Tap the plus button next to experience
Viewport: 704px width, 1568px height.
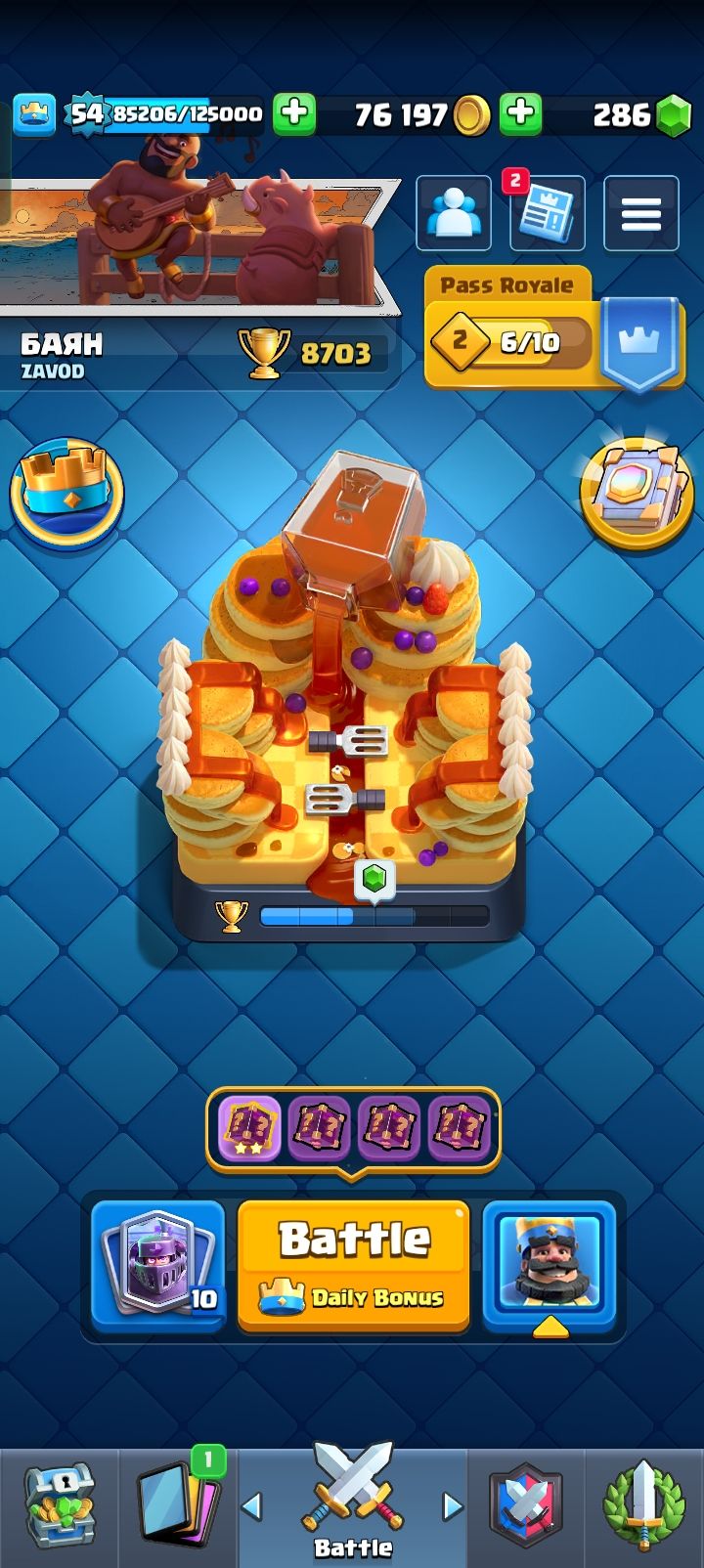(293, 114)
